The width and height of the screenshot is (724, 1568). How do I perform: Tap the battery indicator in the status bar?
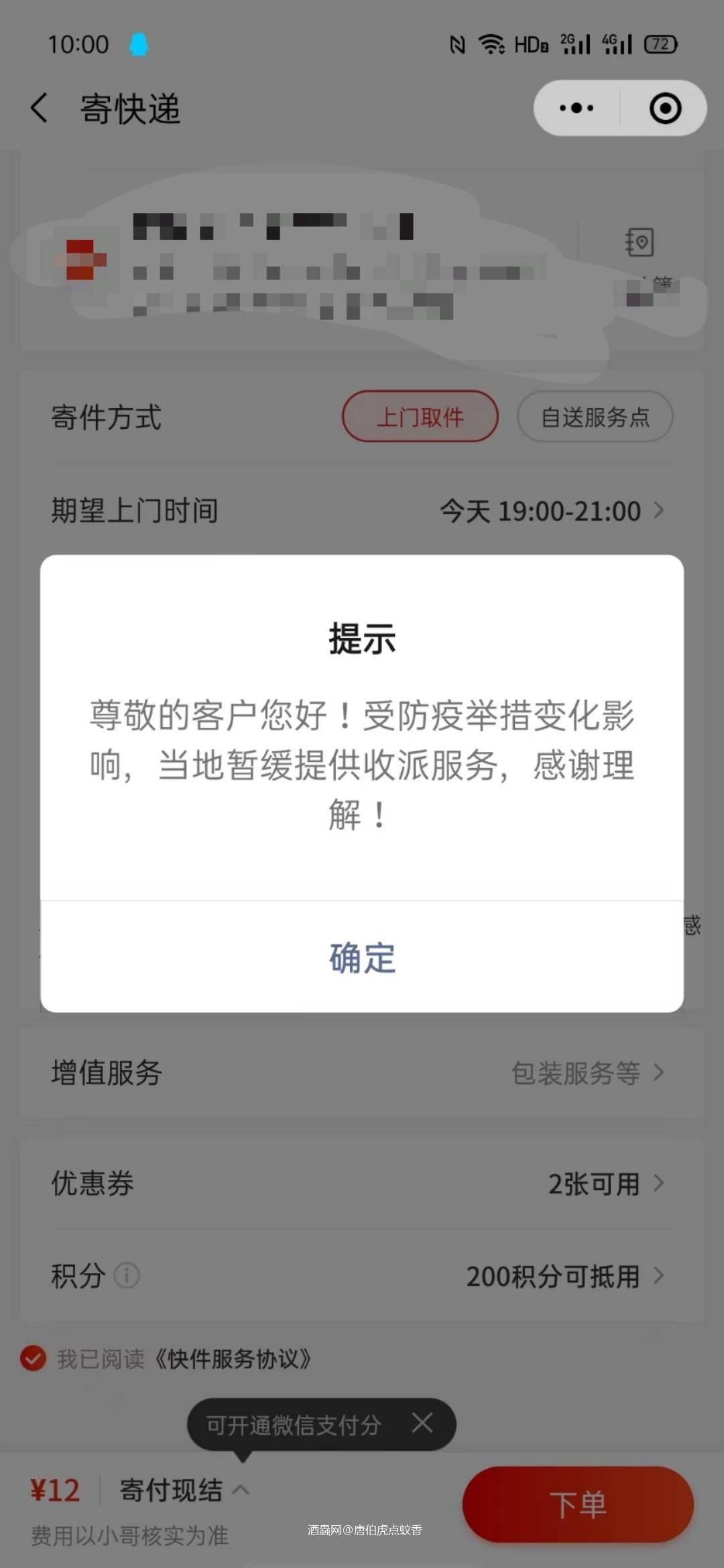pyautogui.click(x=658, y=43)
